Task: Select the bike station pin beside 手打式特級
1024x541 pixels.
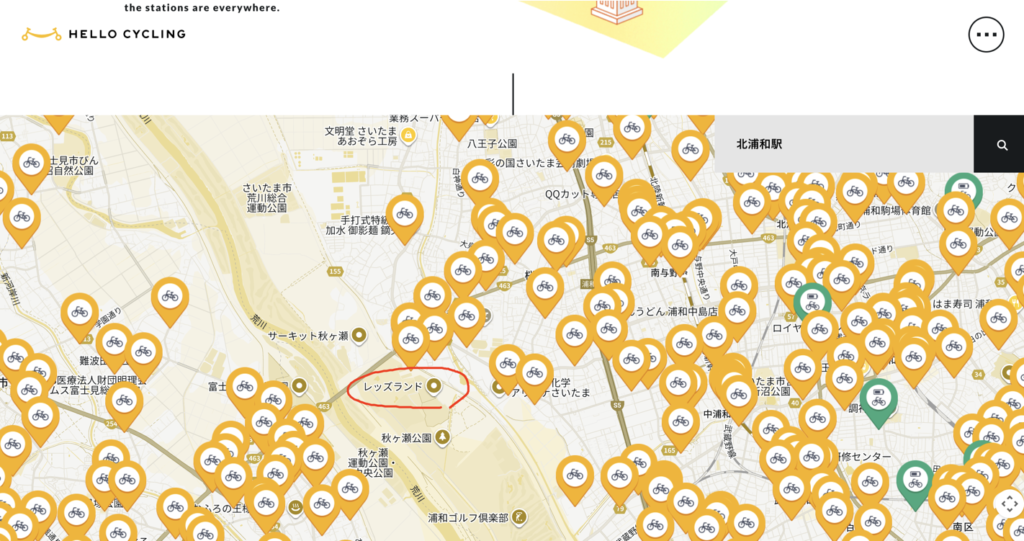Action: pyautogui.click(x=404, y=215)
